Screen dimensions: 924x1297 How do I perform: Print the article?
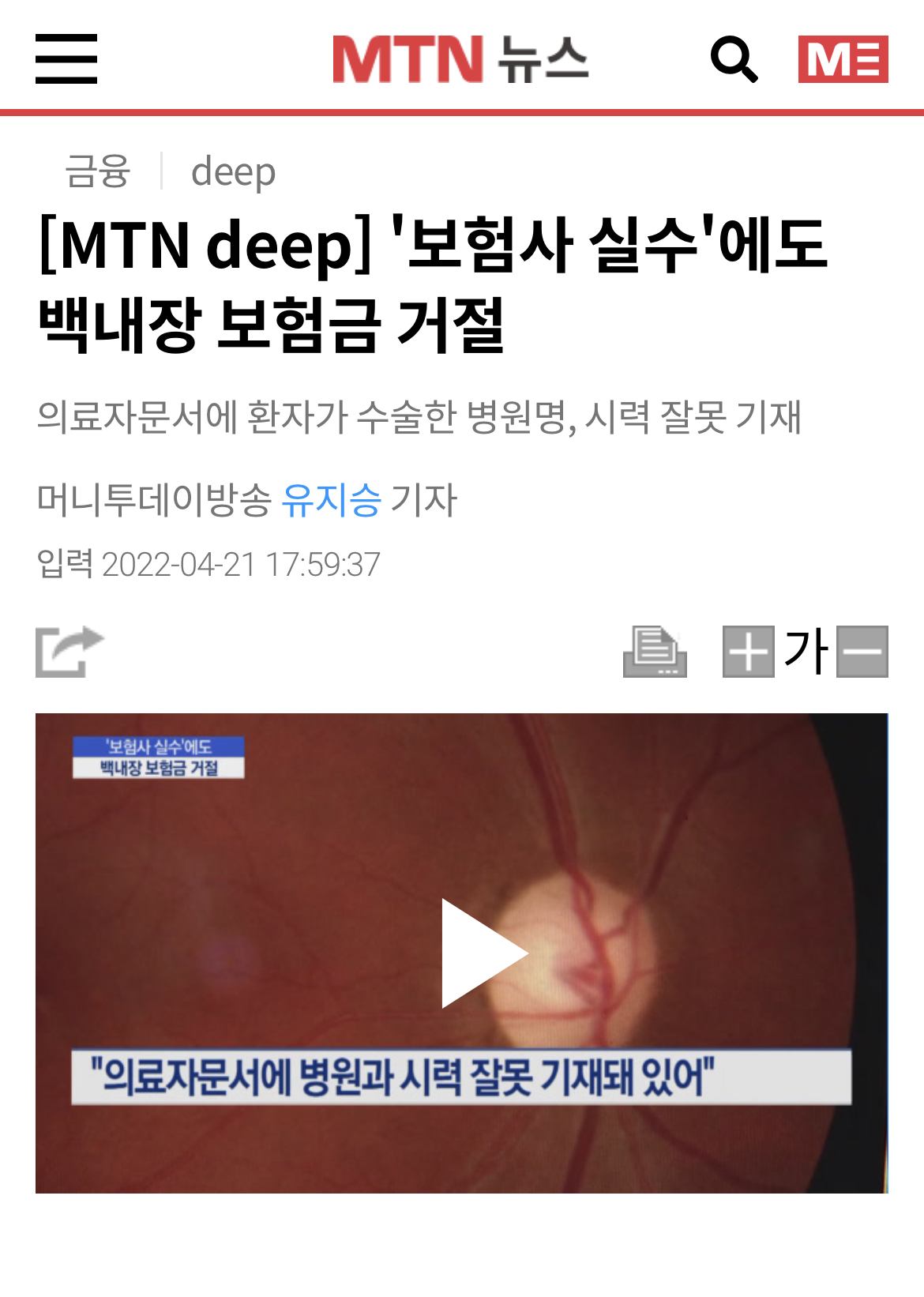pyautogui.click(x=655, y=652)
